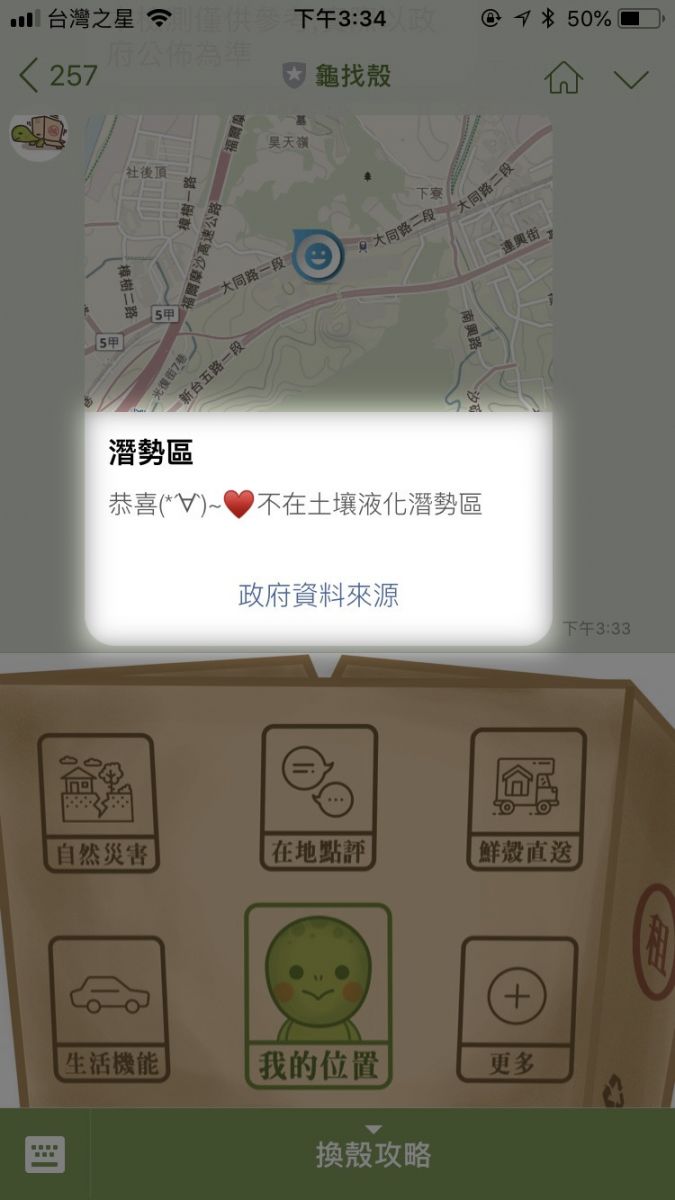Open 鮮殼直送 option

coord(527,798)
